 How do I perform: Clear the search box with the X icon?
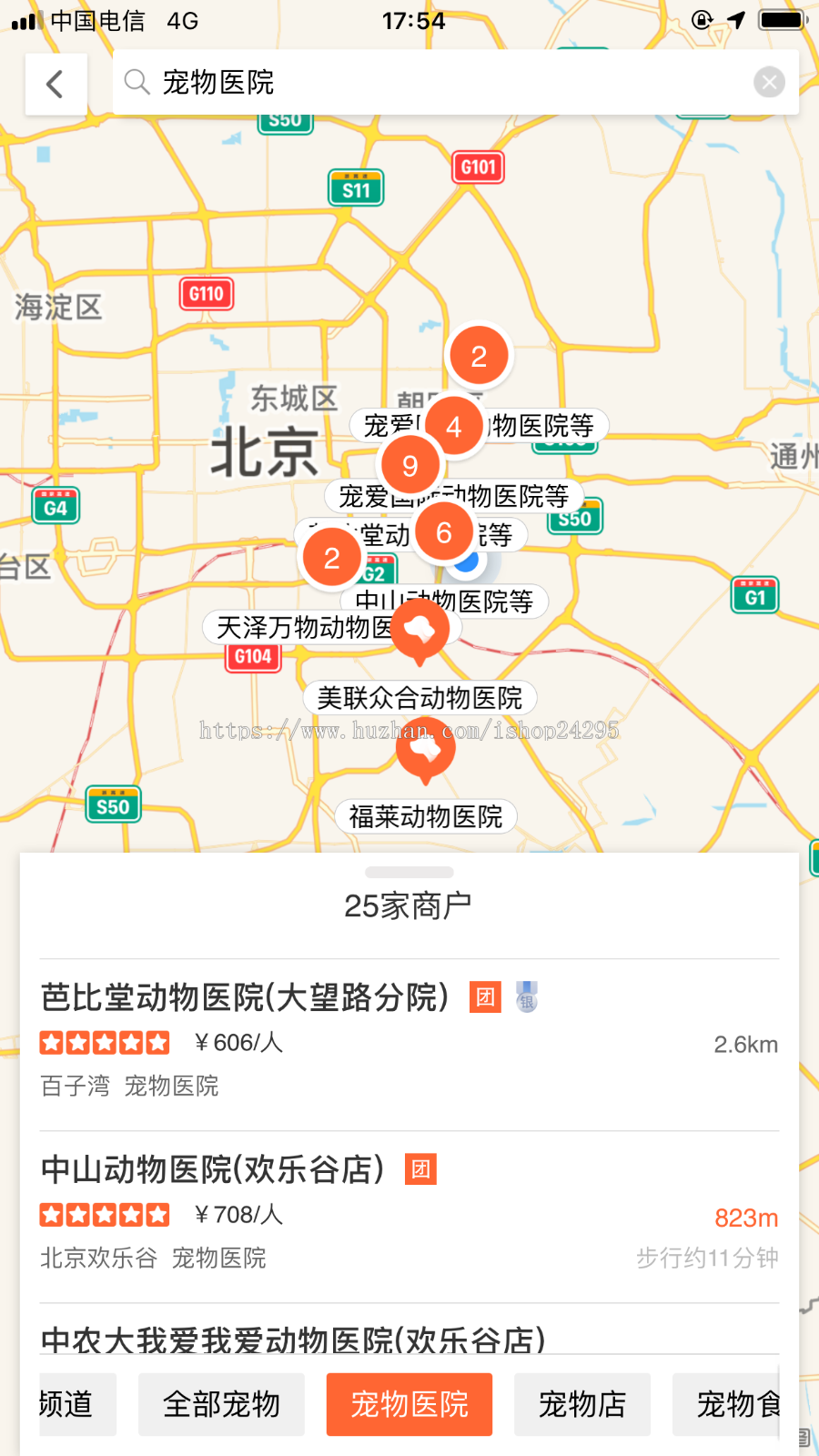point(769,82)
